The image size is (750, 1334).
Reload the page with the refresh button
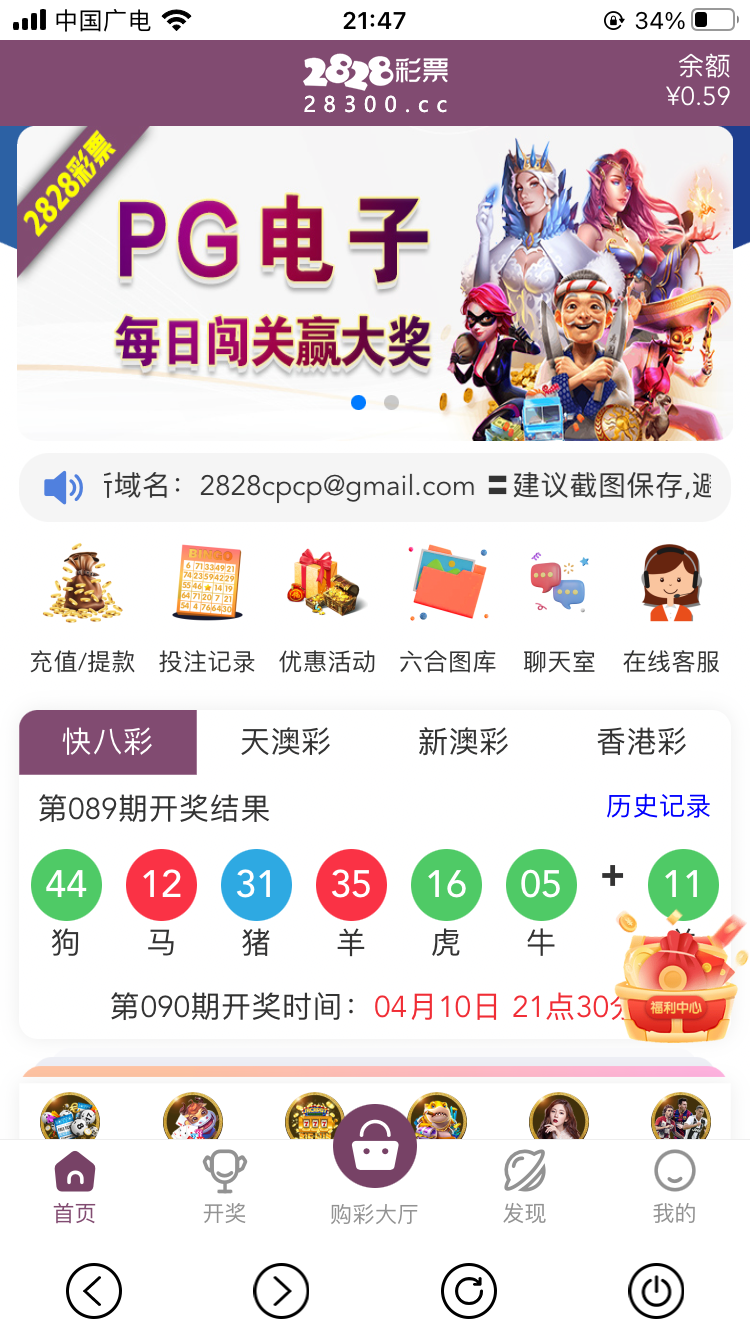coord(468,1292)
